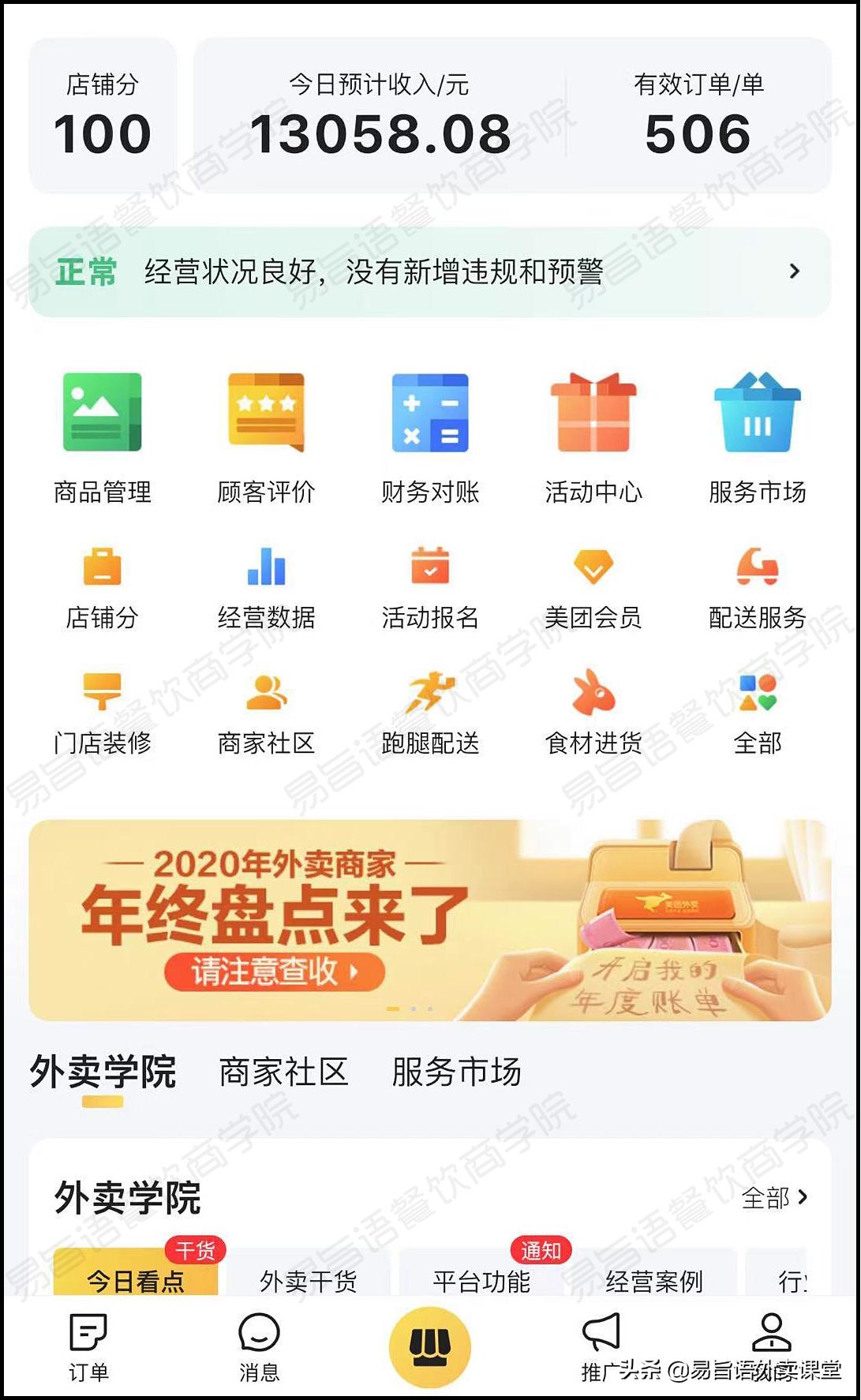The image size is (861, 1400).
Task: Open the 美团会员 diamond icon
Action: pos(593,566)
